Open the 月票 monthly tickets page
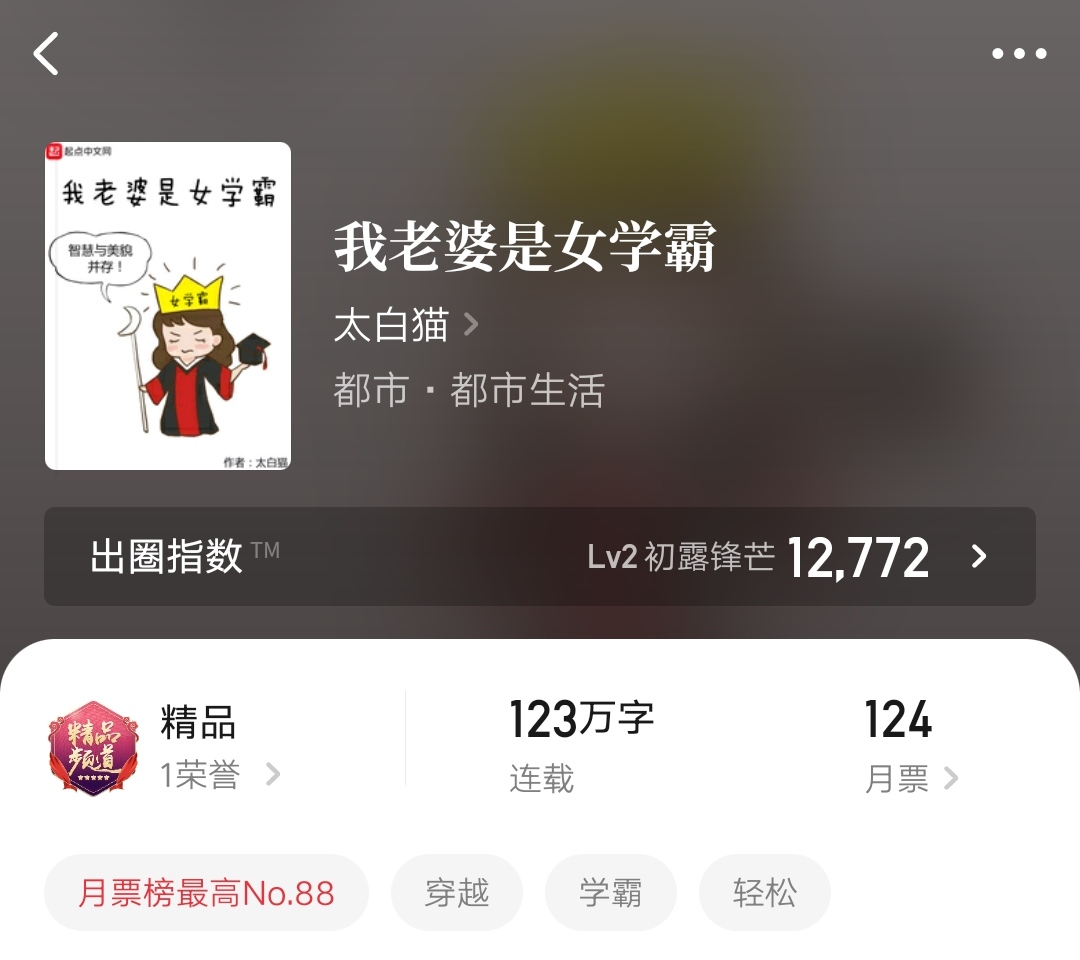 [x=910, y=778]
